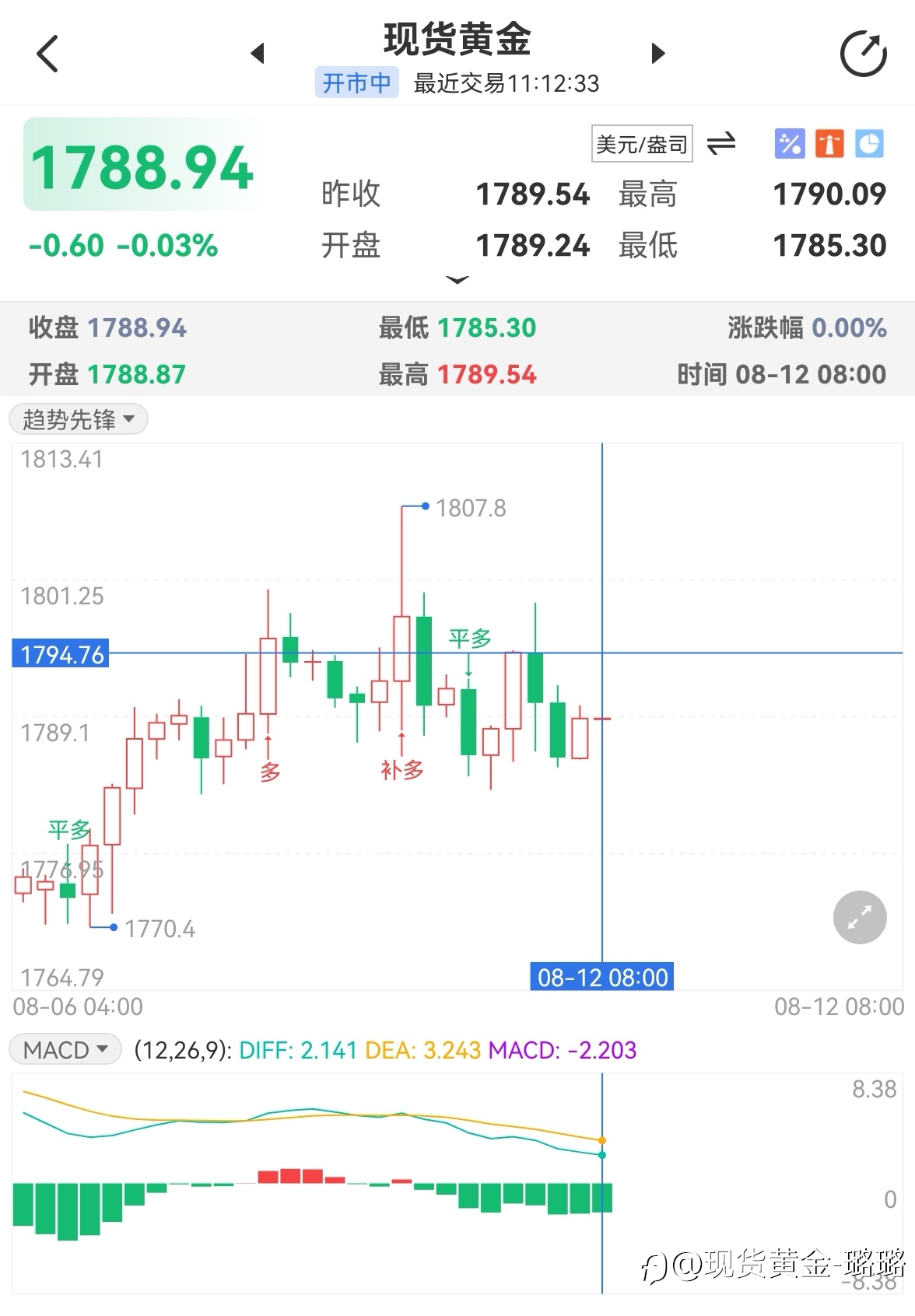915x1316 pixels.
Task: Open the 趋势先锋 indicator dropdown
Action: click(x=79, y=419)
